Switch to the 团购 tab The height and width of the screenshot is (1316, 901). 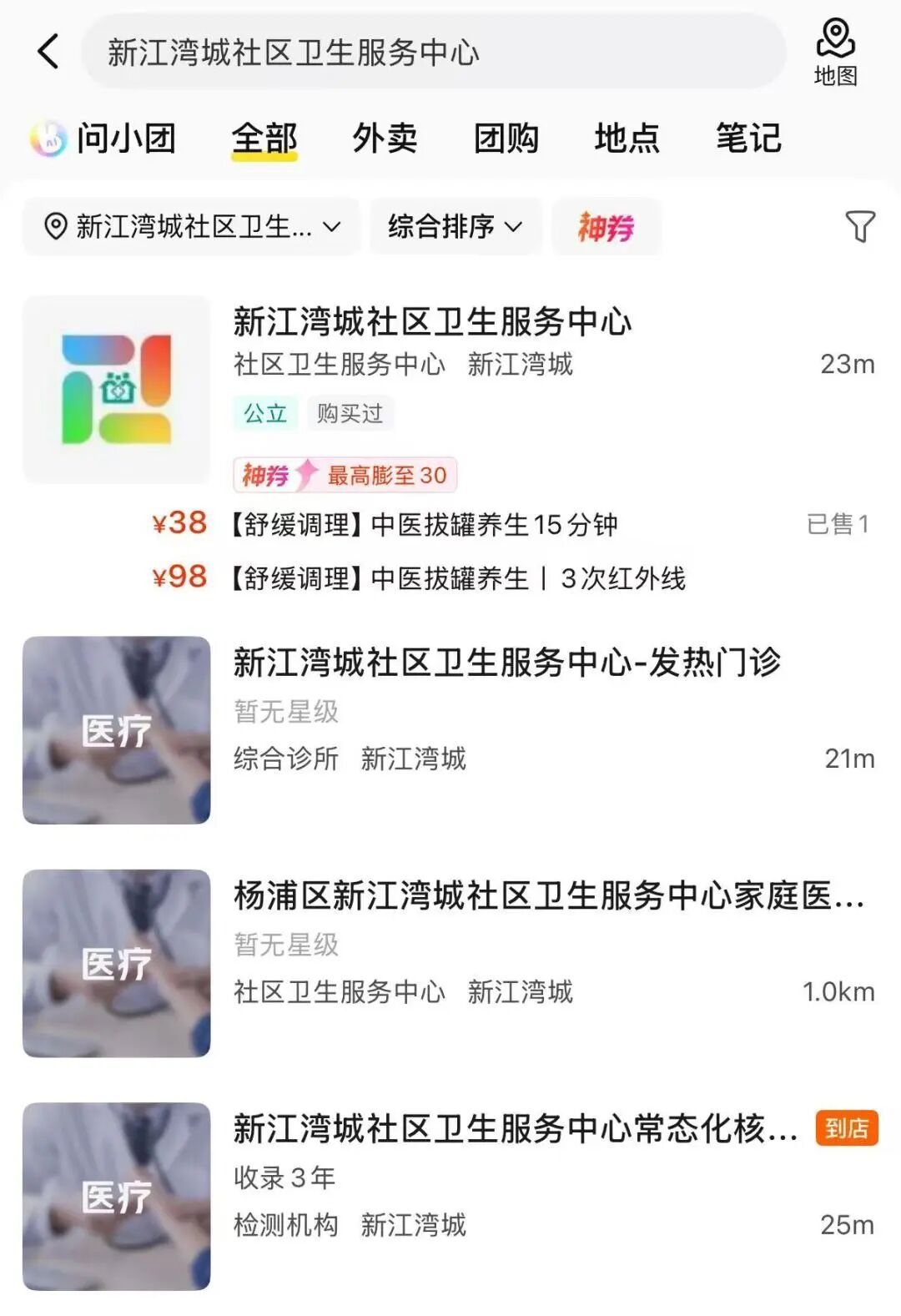point(506,139)
